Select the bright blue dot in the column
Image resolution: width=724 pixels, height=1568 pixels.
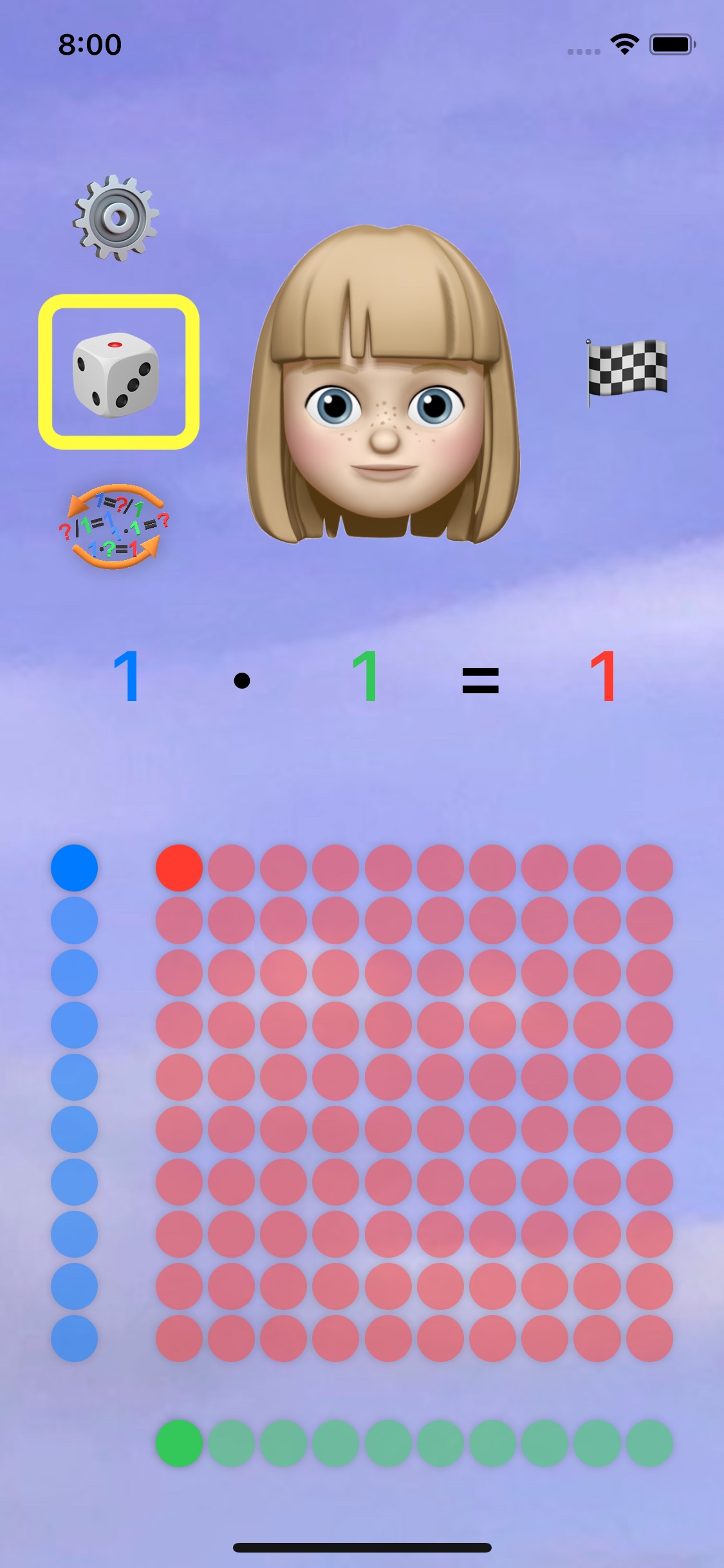(x=75, y=868)
